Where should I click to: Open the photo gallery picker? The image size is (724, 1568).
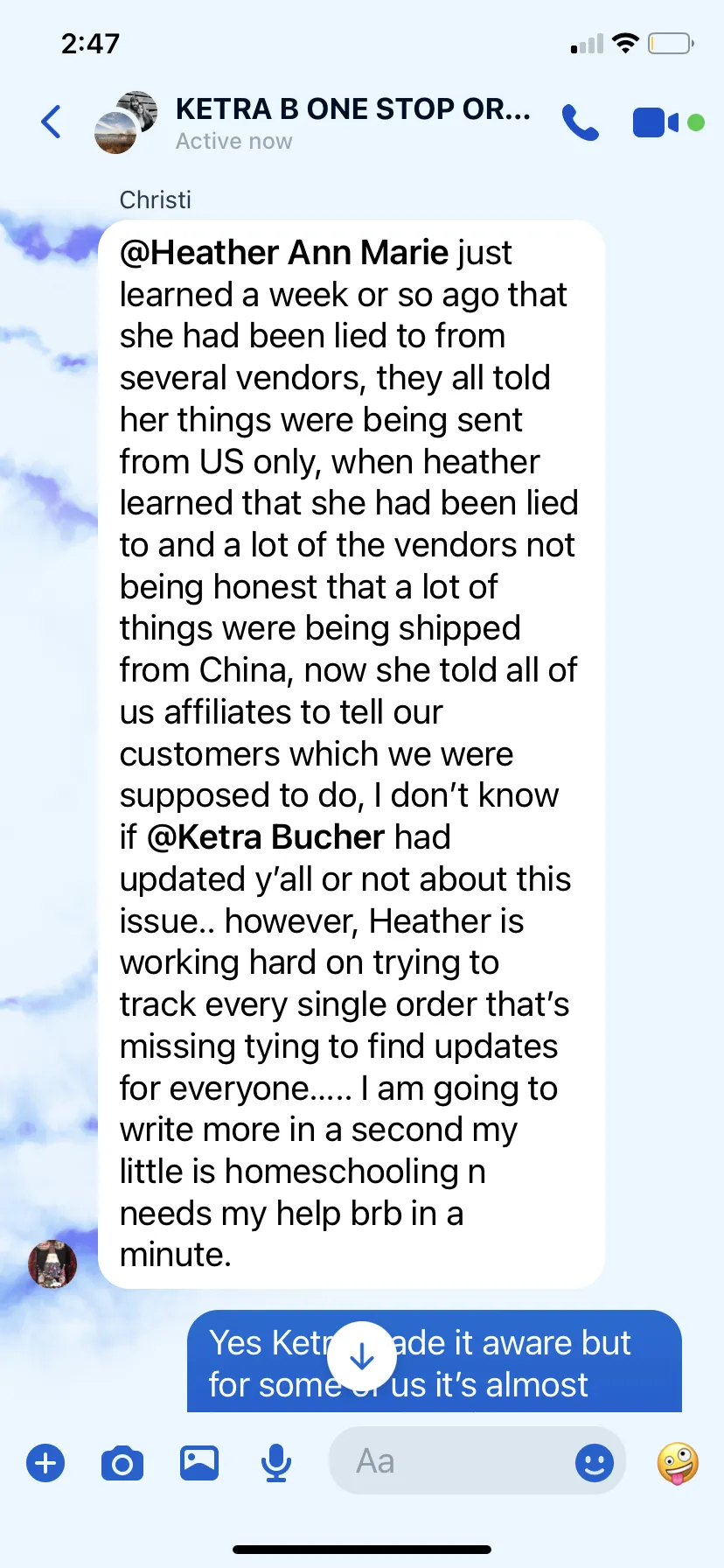199,1462
